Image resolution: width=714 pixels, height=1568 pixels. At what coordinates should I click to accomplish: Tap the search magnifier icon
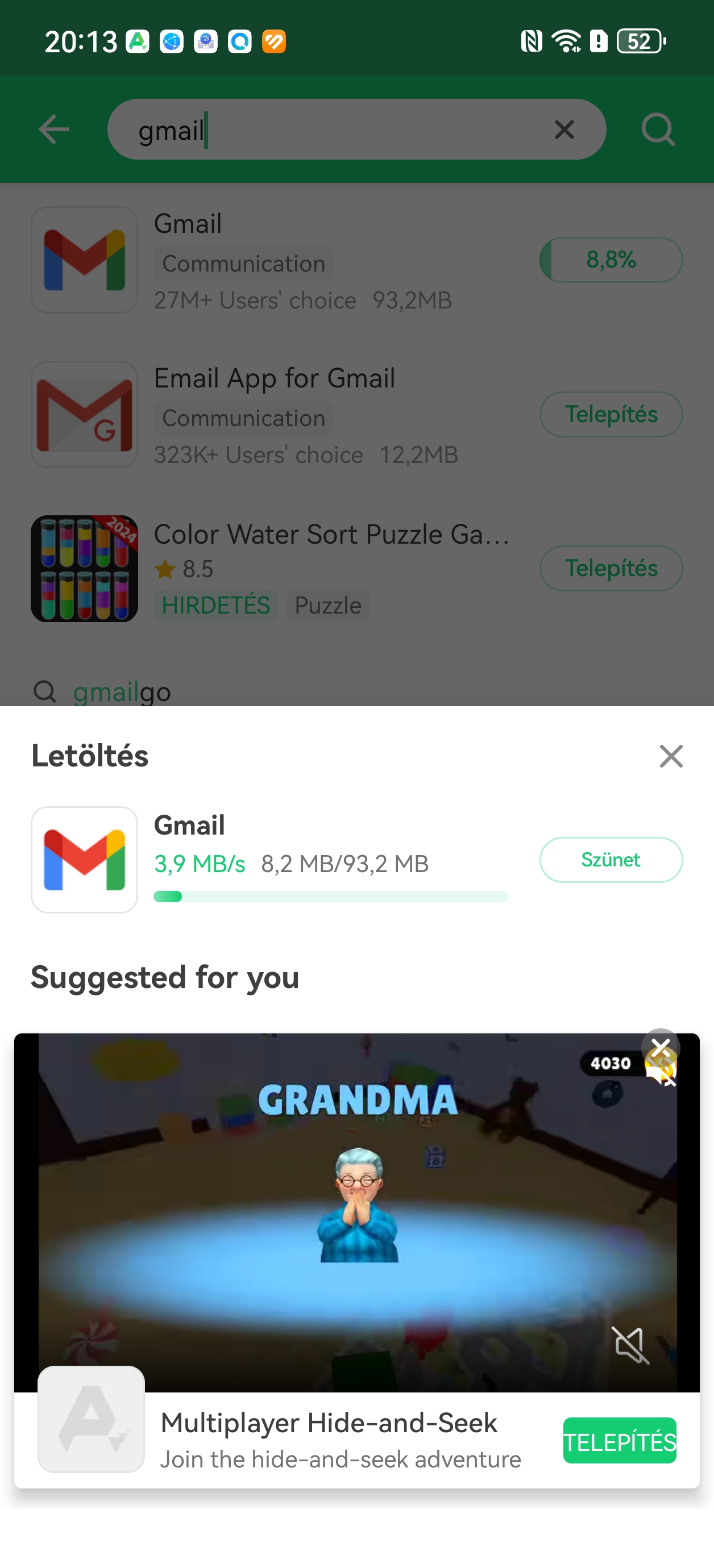point(658,130)
